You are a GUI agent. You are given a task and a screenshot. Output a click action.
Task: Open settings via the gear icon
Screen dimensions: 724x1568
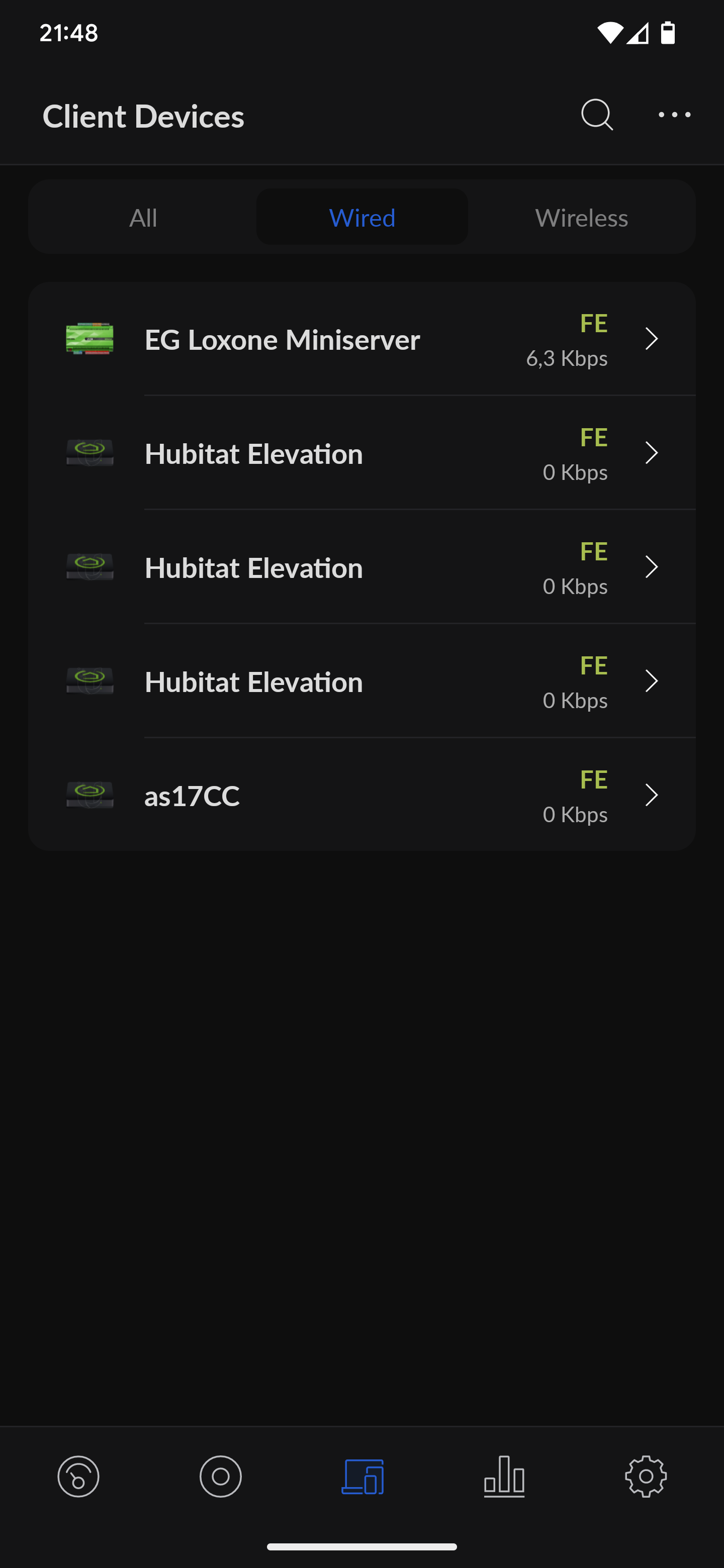tap(646, 1476)
